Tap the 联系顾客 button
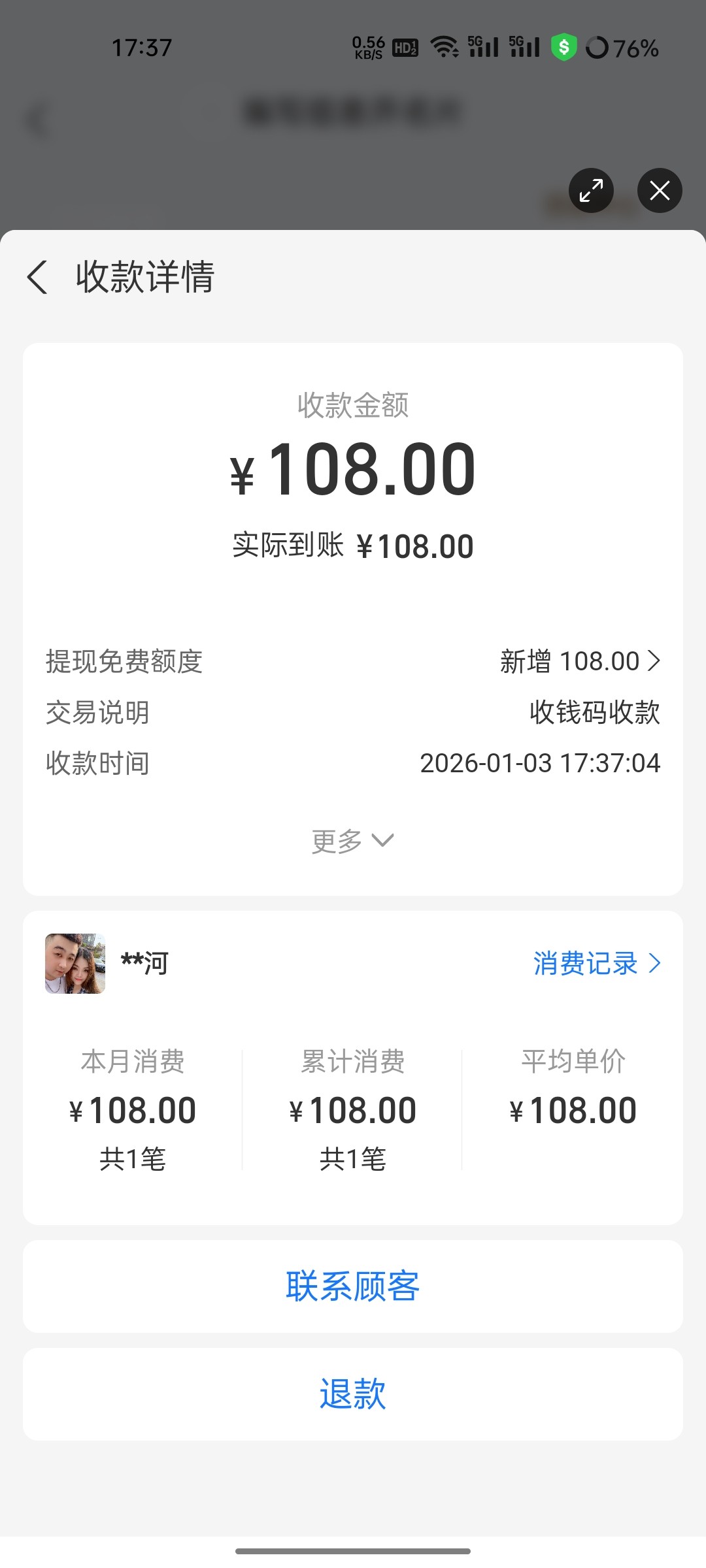The image size is (706, 1568). click(353, 1286)
